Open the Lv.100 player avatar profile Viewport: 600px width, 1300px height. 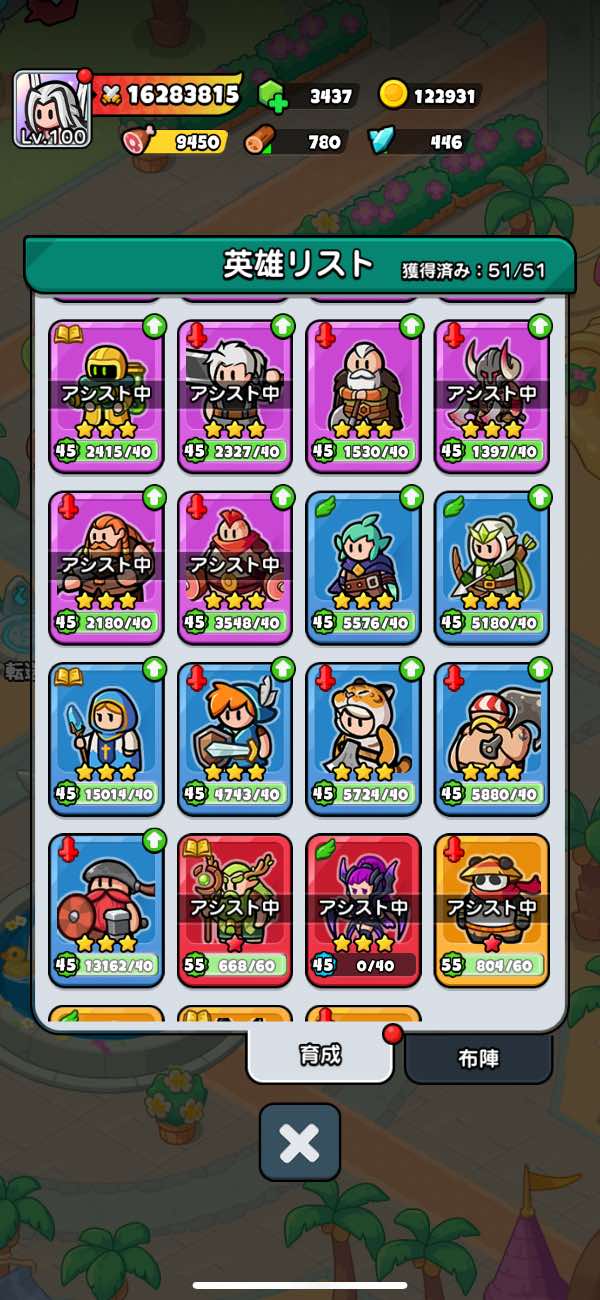(52, 110)
